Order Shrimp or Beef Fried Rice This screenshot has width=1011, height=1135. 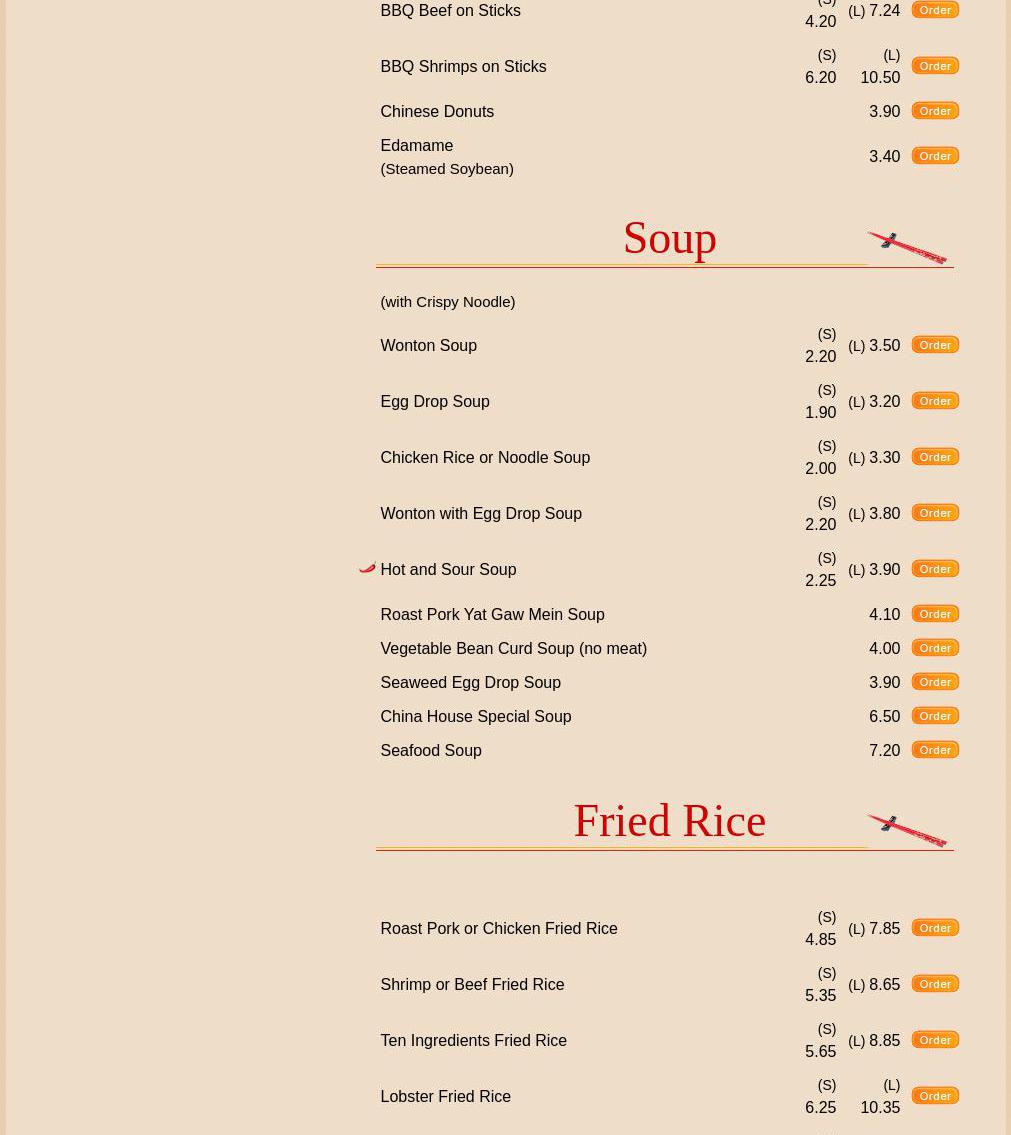pos(935,984)
